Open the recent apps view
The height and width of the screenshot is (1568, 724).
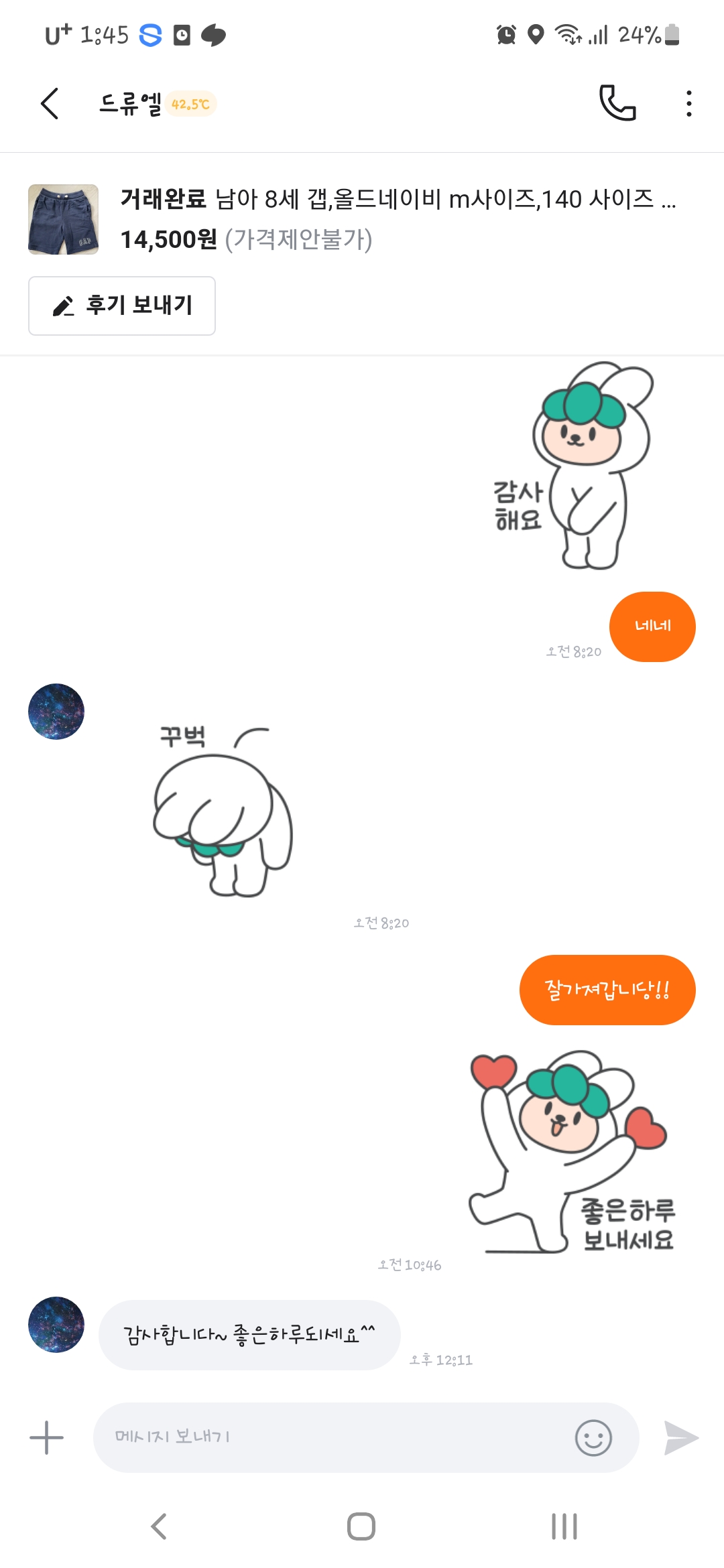(564, 1526)
